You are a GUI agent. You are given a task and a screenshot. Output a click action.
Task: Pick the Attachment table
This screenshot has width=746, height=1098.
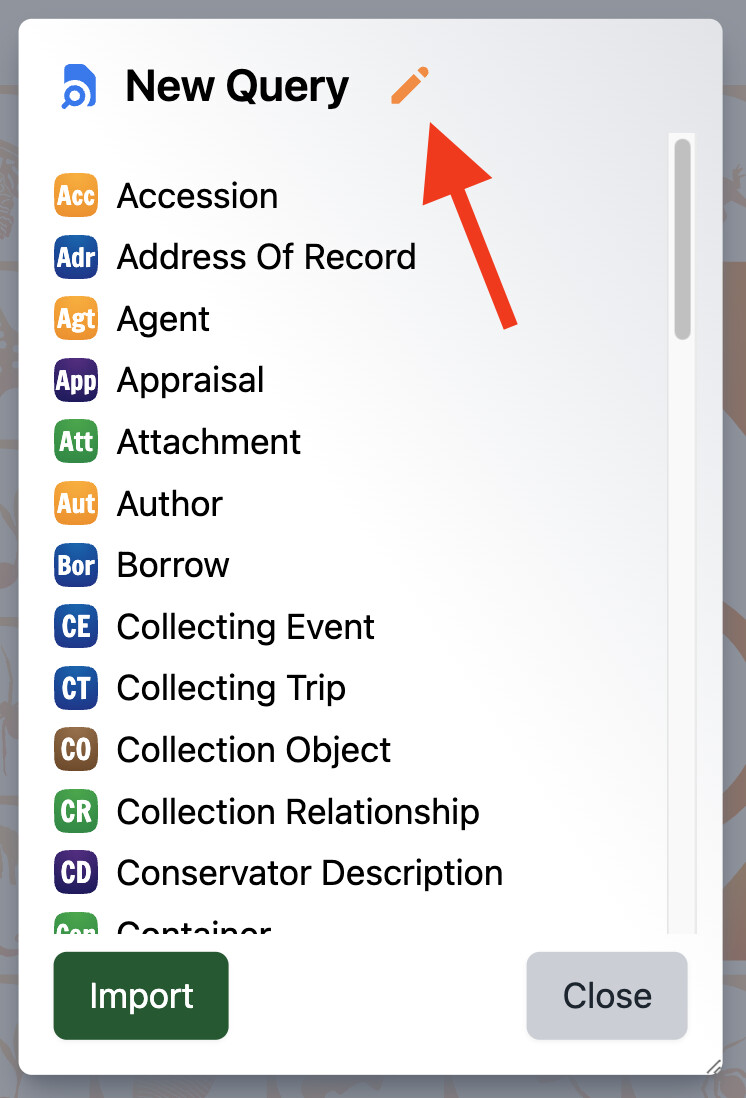coord(208,442)
